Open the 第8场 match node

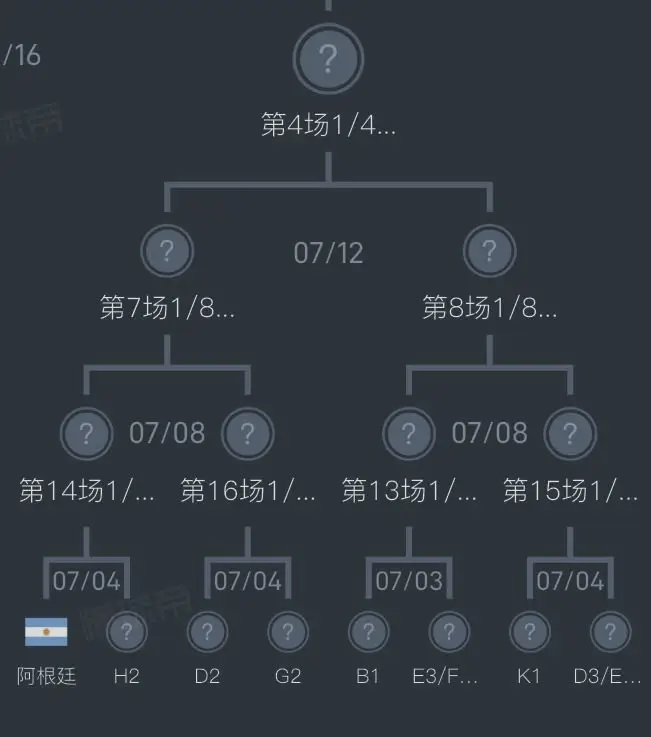(489, 251)
